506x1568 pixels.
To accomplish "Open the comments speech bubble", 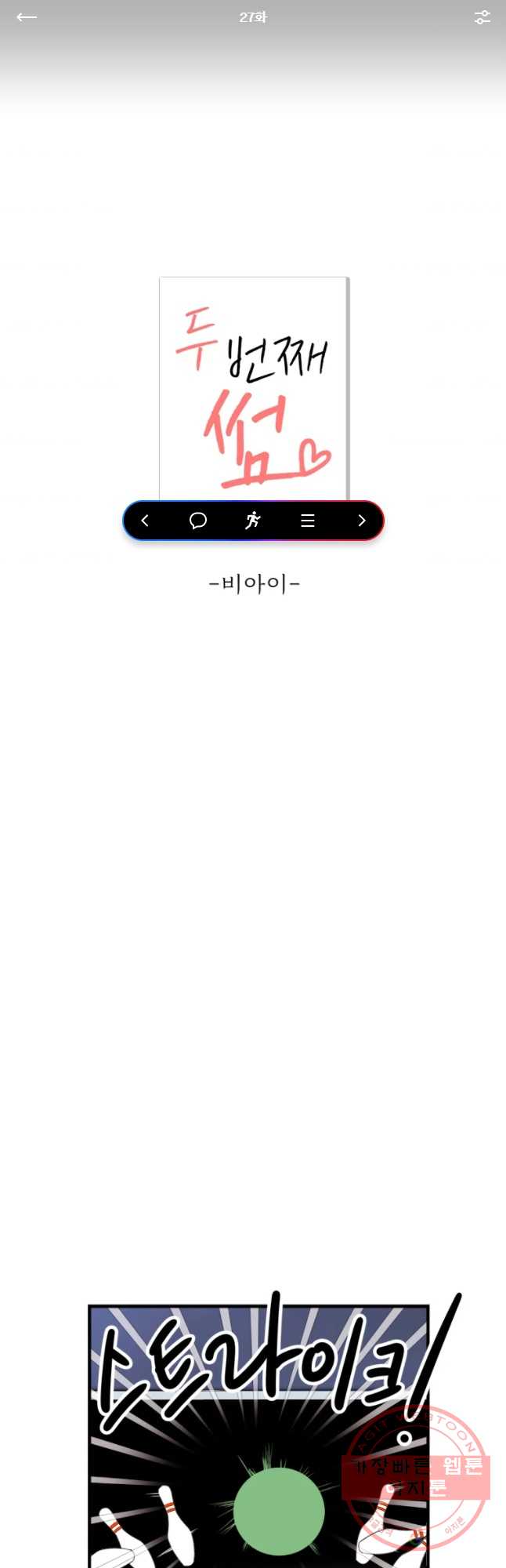I will pos(198,521).
